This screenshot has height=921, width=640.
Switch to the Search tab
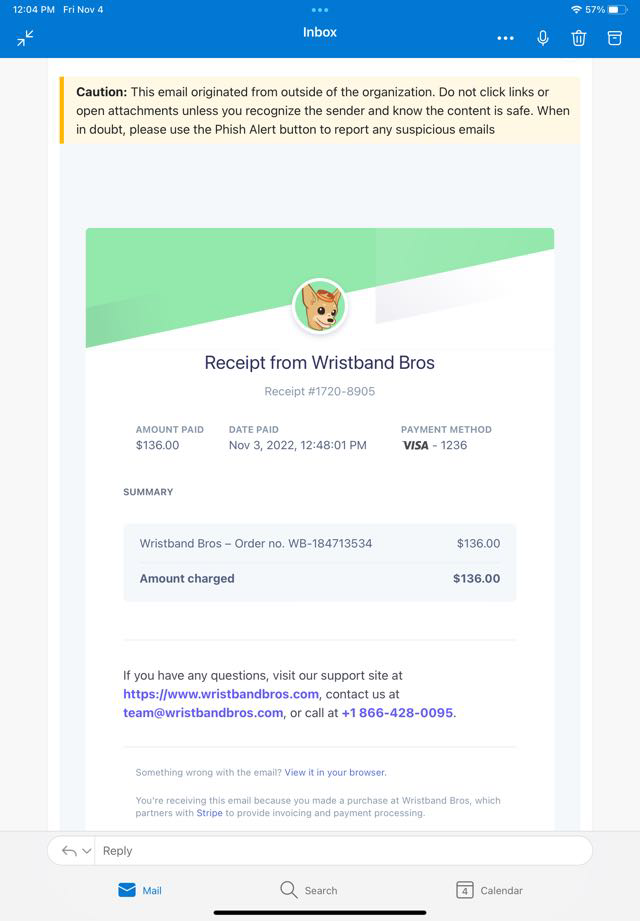[x=308, y=890]
